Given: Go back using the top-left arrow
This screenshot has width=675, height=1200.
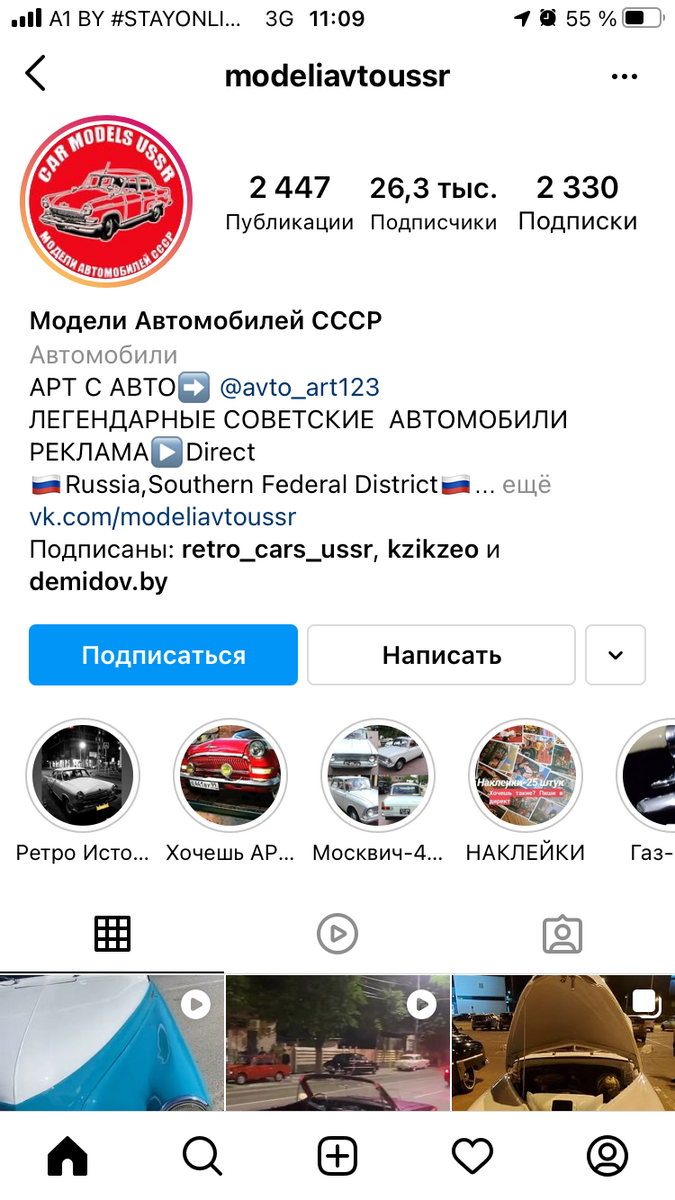Looking at the screenshot, I should (36, 74).
